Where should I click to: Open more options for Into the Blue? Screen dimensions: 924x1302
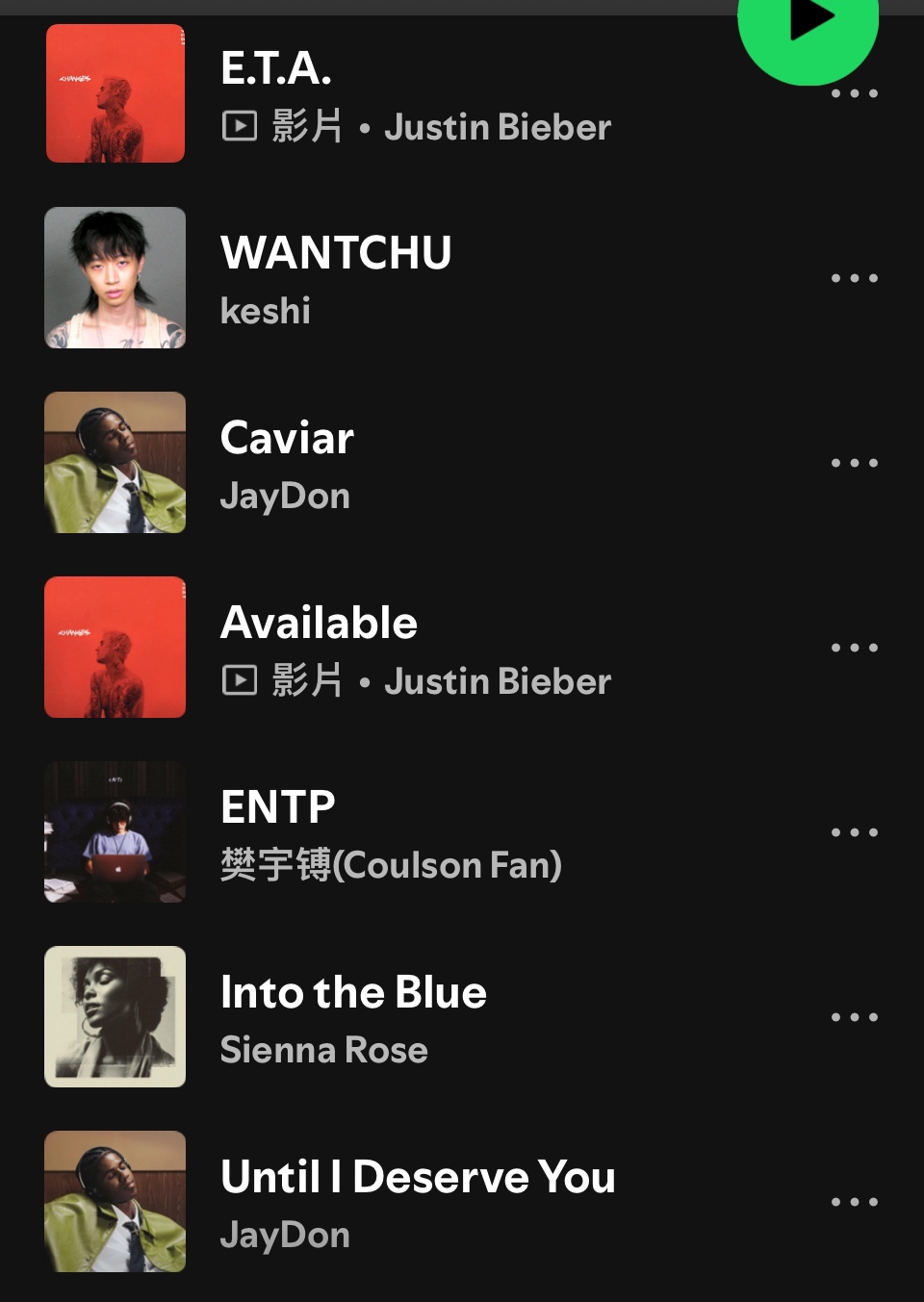(x=855, y=1017)
